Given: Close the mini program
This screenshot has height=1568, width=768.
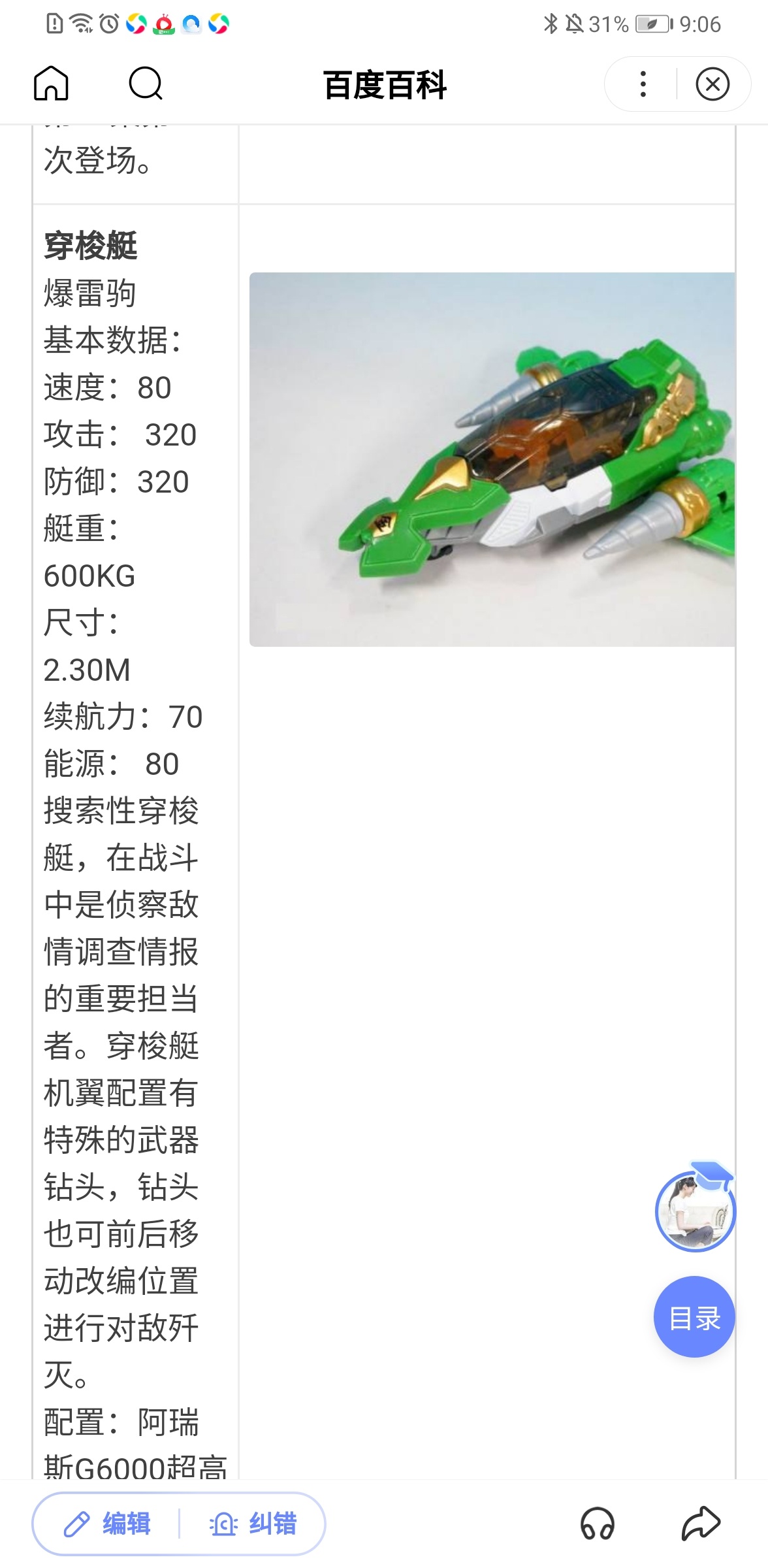Looking at the screenshot, I should [x=712, y=84].
